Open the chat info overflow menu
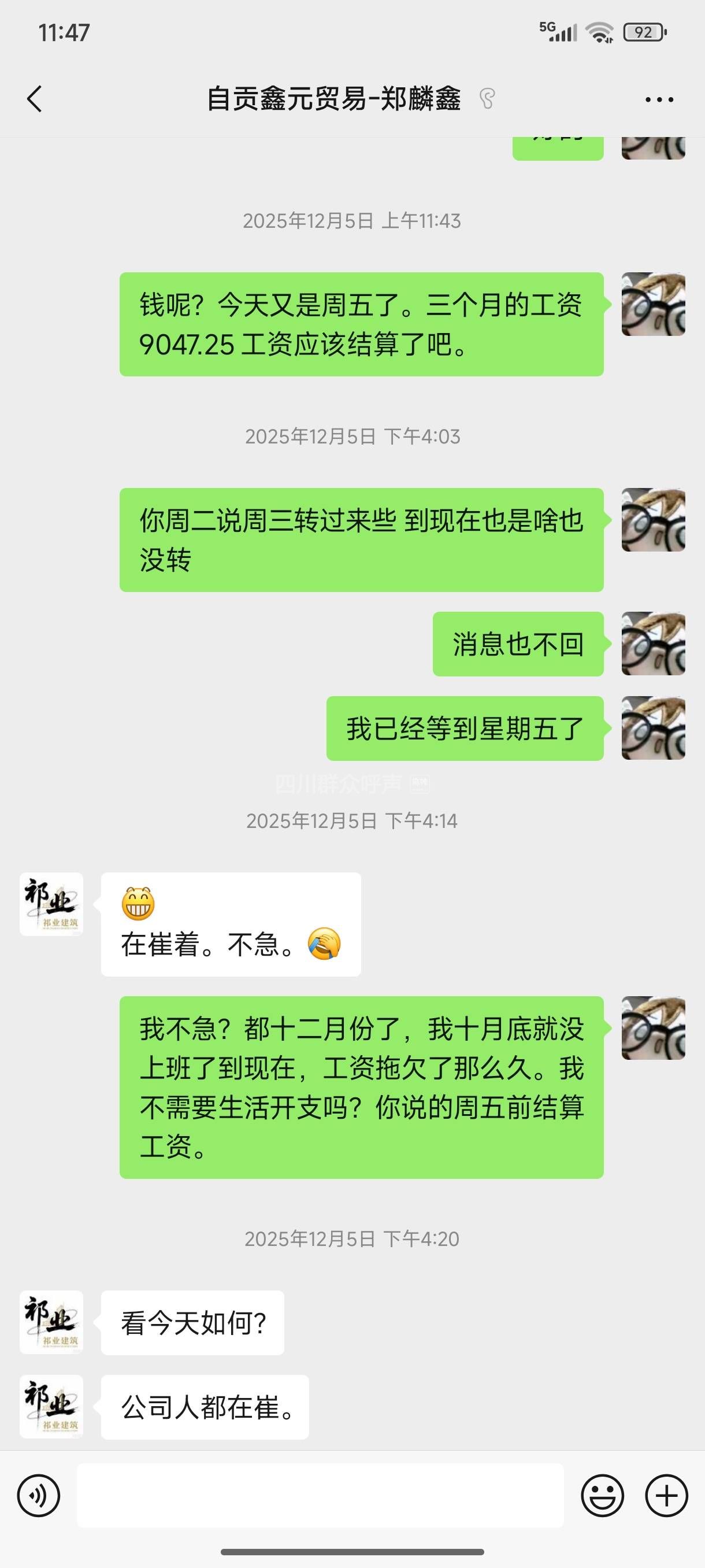 point(659,99)
